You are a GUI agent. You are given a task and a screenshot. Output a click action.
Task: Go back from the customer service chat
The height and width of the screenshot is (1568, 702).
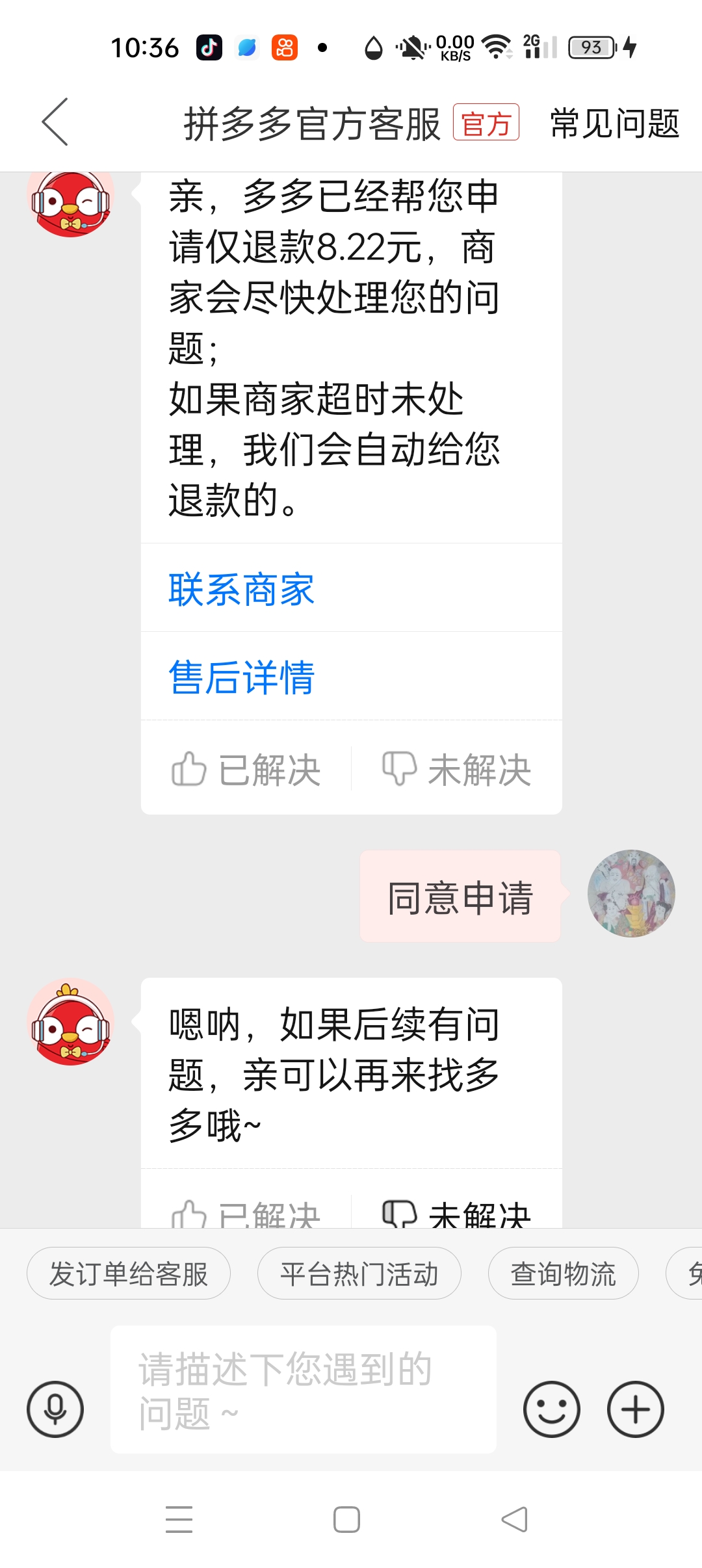pyautogui.click(x=55, y=122)
